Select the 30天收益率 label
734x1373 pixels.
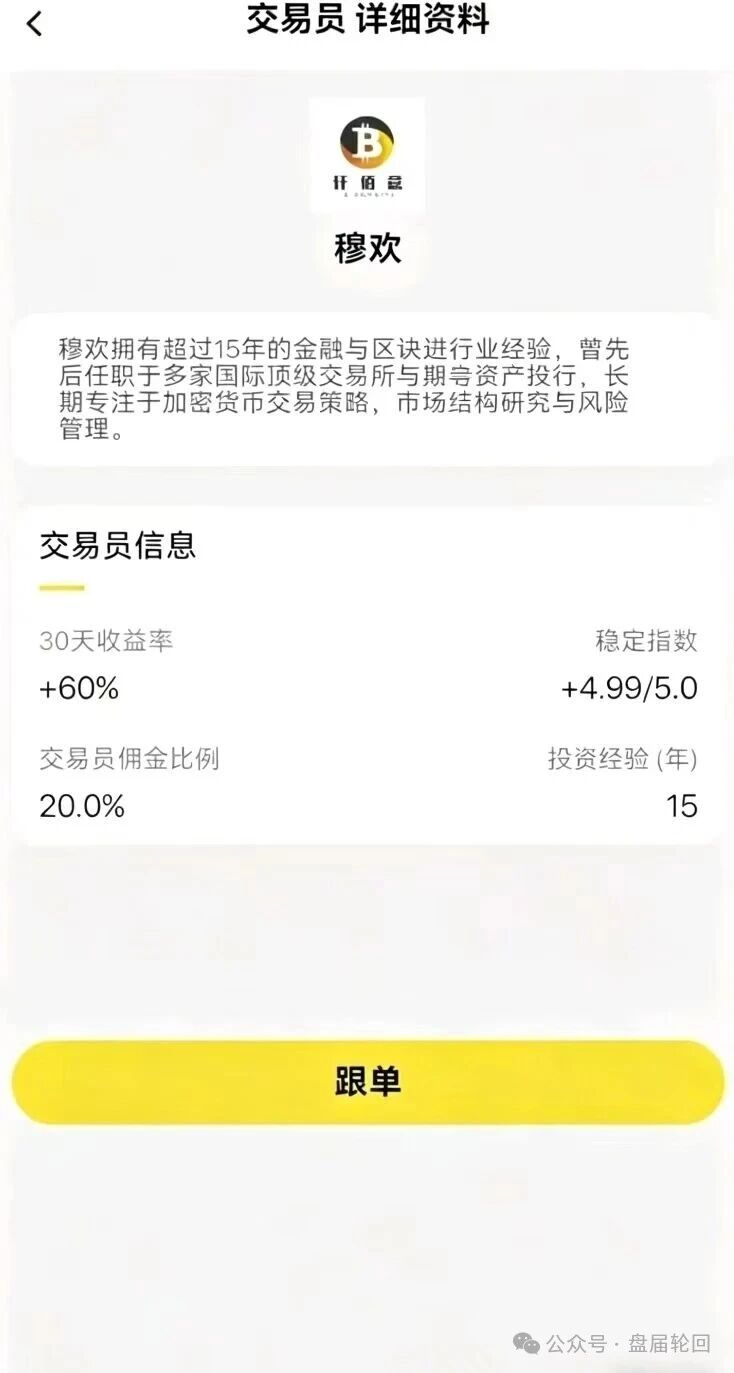click(x=105, y=642)
